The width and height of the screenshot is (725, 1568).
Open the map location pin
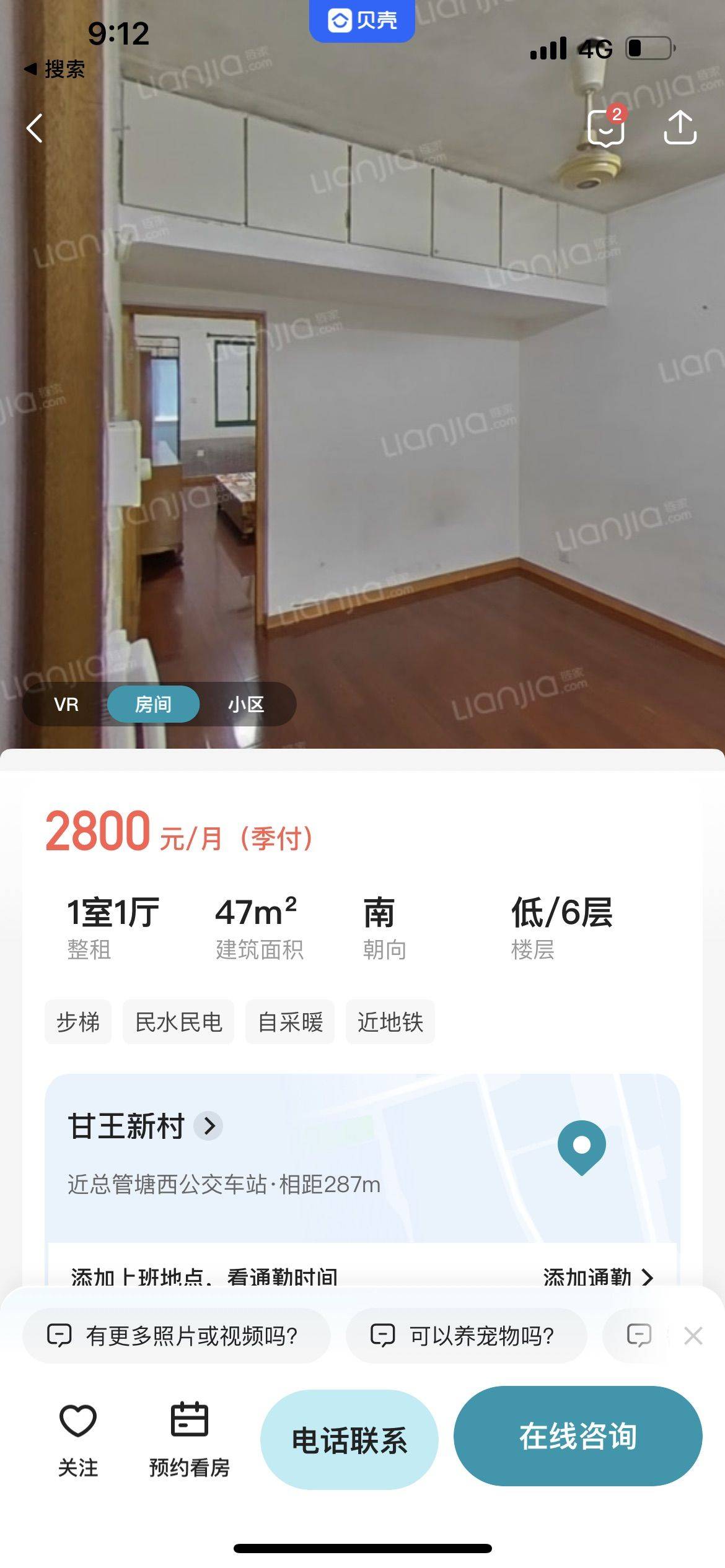[x=581, y=1147]
